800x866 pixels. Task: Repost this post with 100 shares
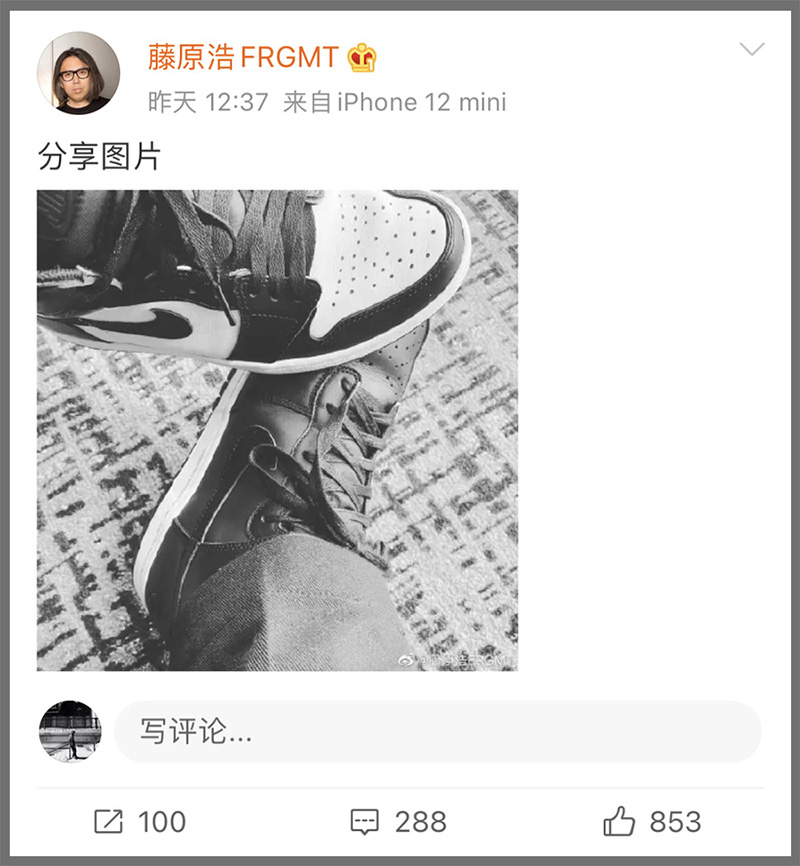[140, 822]
